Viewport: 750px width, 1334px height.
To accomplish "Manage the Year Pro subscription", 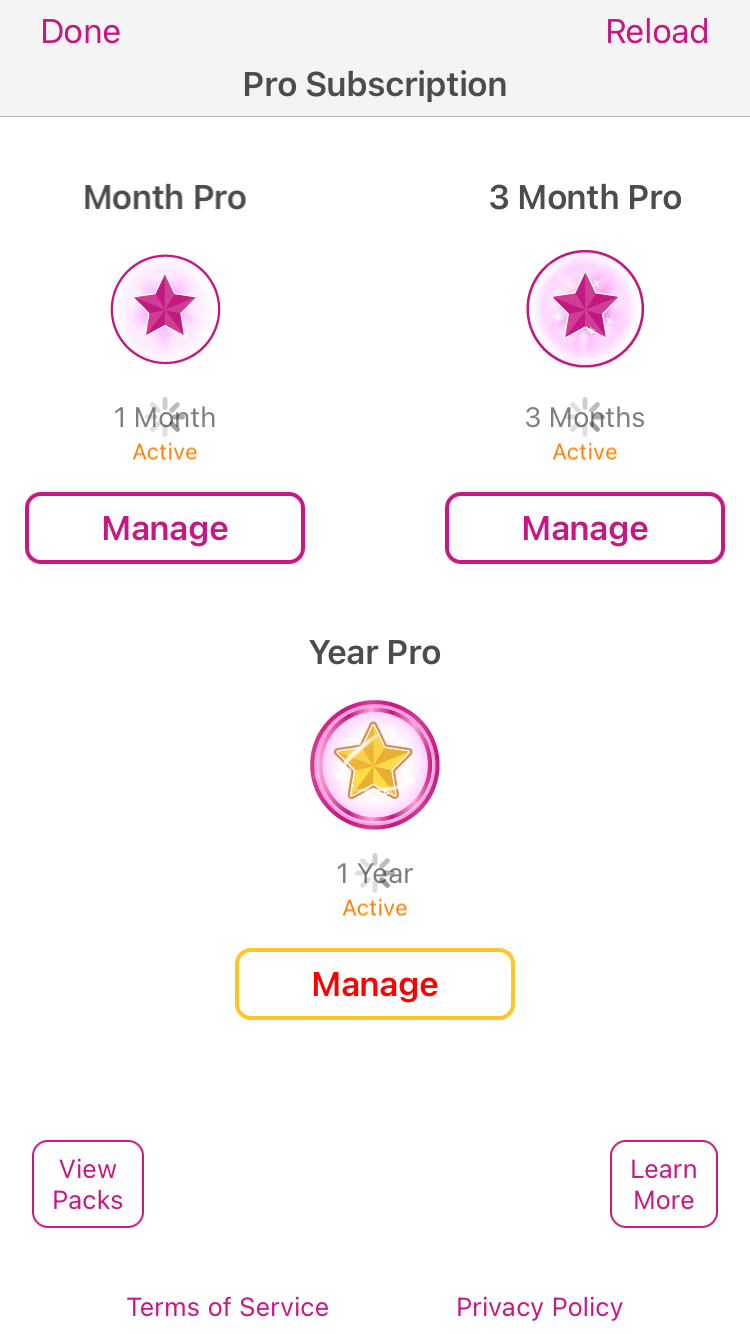I will point(375,984).
